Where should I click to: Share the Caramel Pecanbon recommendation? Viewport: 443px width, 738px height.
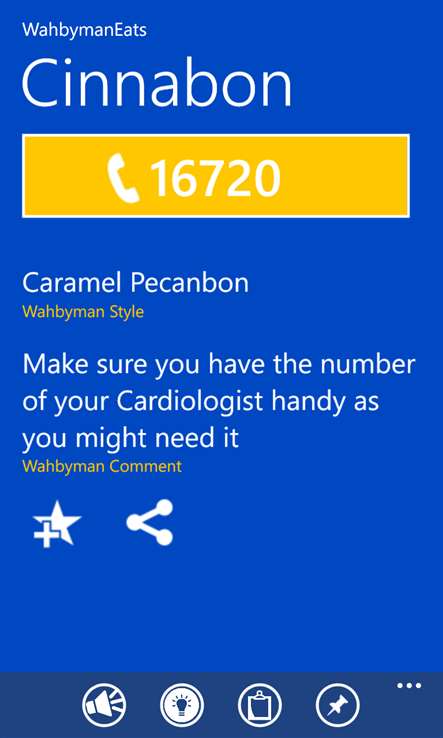[x=150, y=522]
